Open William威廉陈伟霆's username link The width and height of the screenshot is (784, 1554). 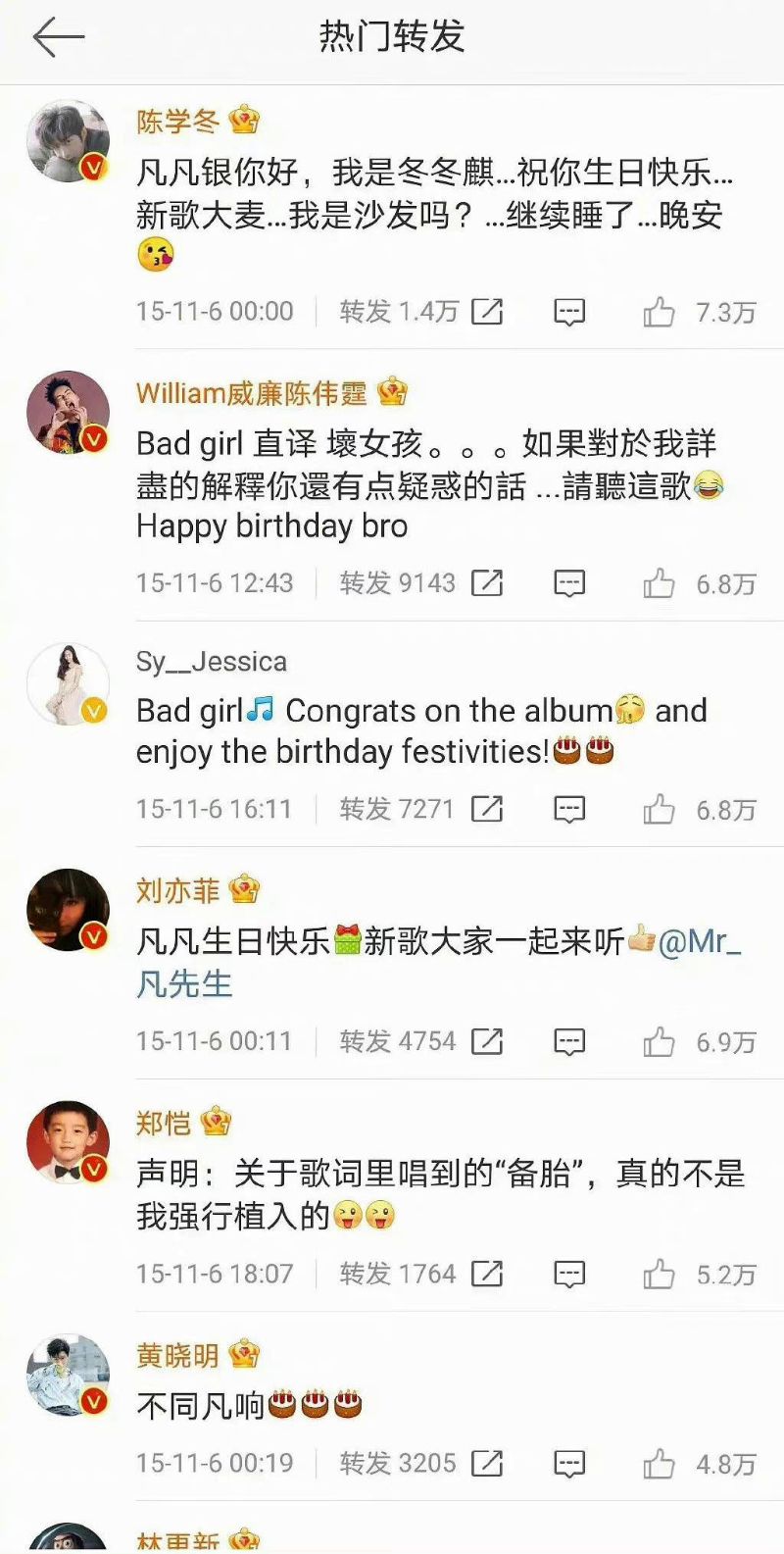click(251, 394)
